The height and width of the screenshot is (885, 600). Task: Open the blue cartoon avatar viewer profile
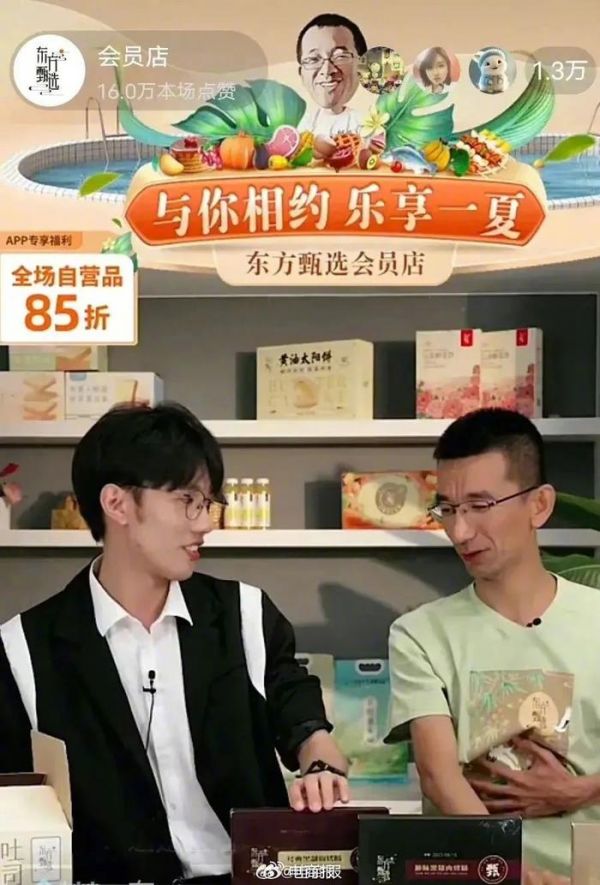492,70
